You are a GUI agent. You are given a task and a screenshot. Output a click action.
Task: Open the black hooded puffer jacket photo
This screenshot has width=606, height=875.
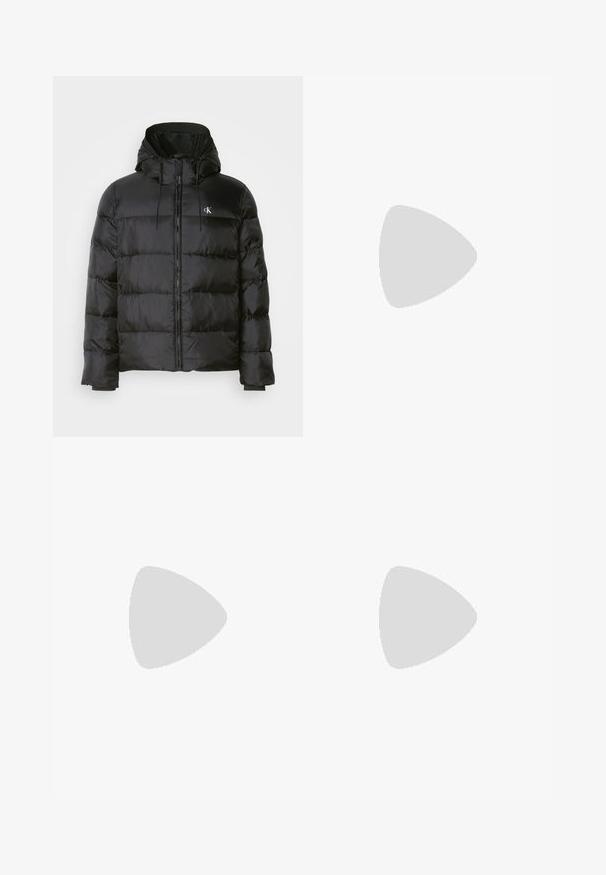point(178,256)
